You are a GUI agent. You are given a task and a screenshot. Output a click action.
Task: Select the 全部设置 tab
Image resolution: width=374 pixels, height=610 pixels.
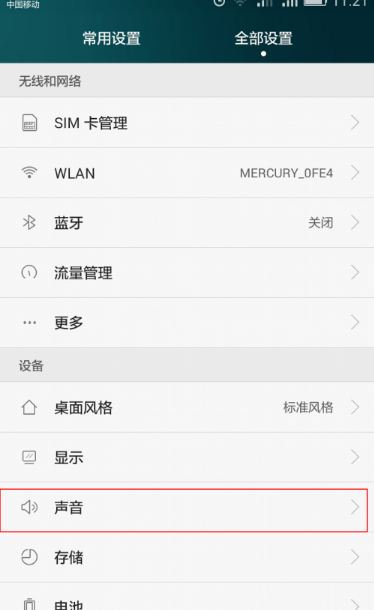(263, 39)
